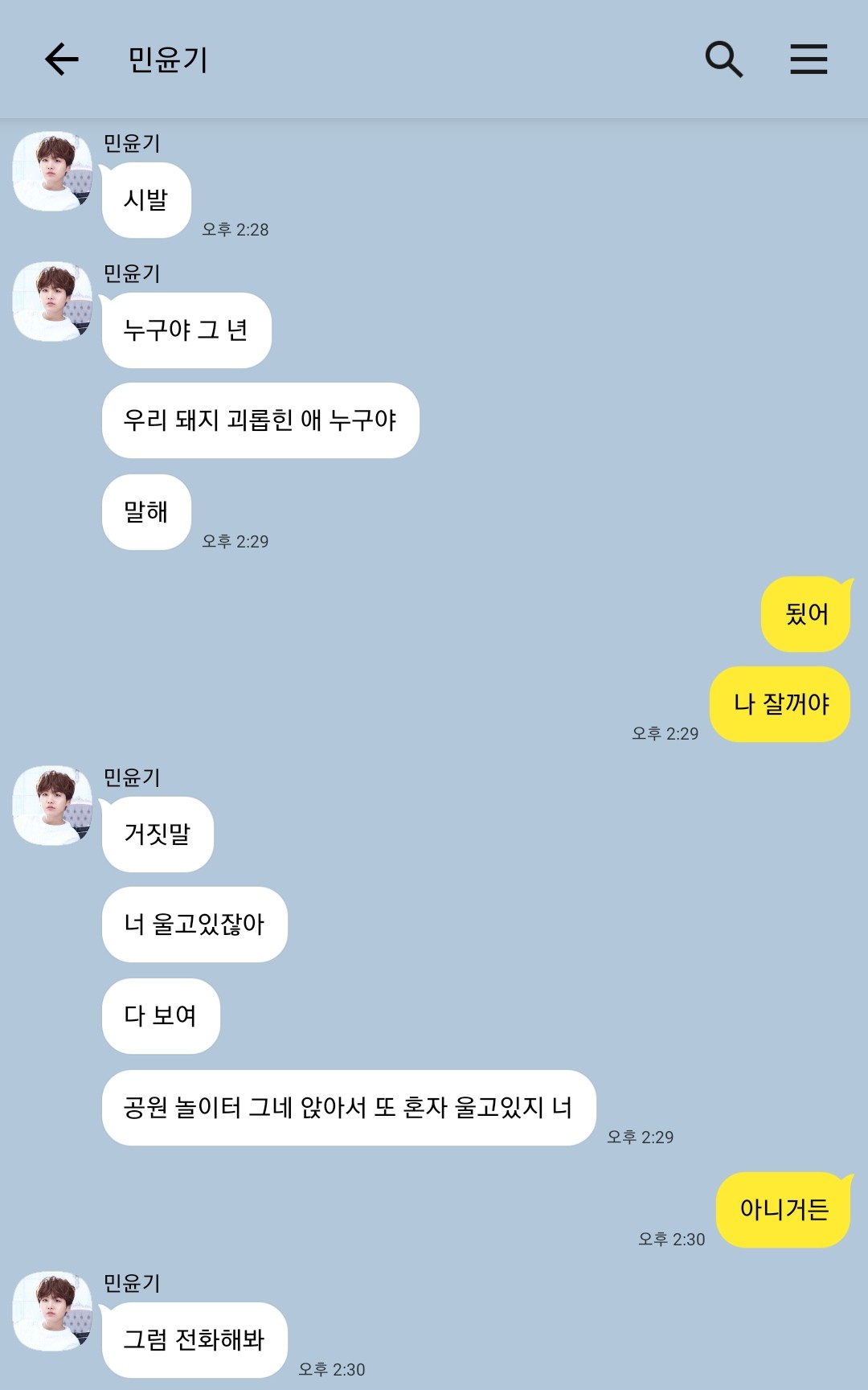This screenshot has width=868, height=1390.
Task: Go back from the 민윤기 chat
Action: [x=61, y=59]
